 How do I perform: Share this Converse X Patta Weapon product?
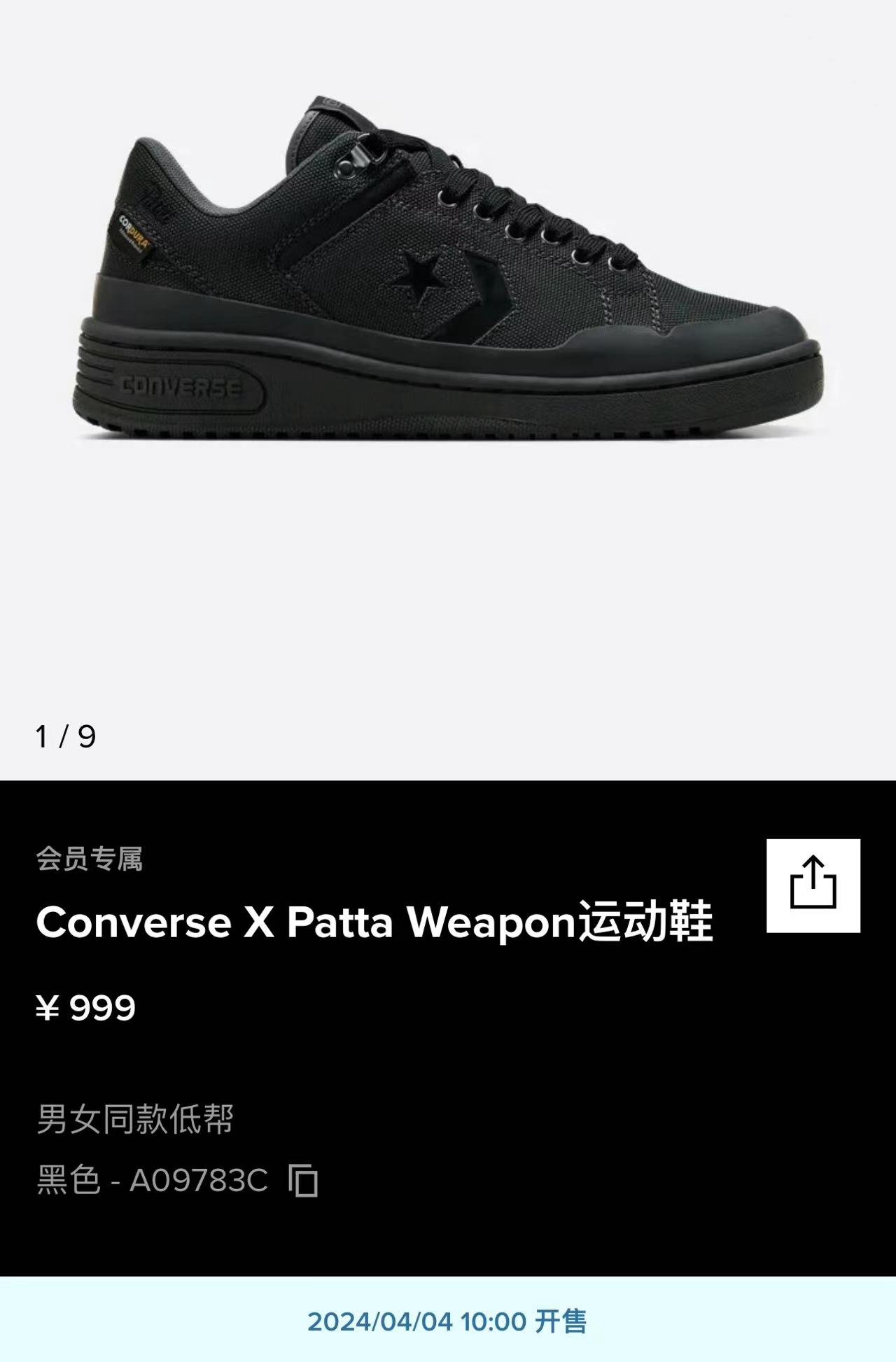click(813, 885)
